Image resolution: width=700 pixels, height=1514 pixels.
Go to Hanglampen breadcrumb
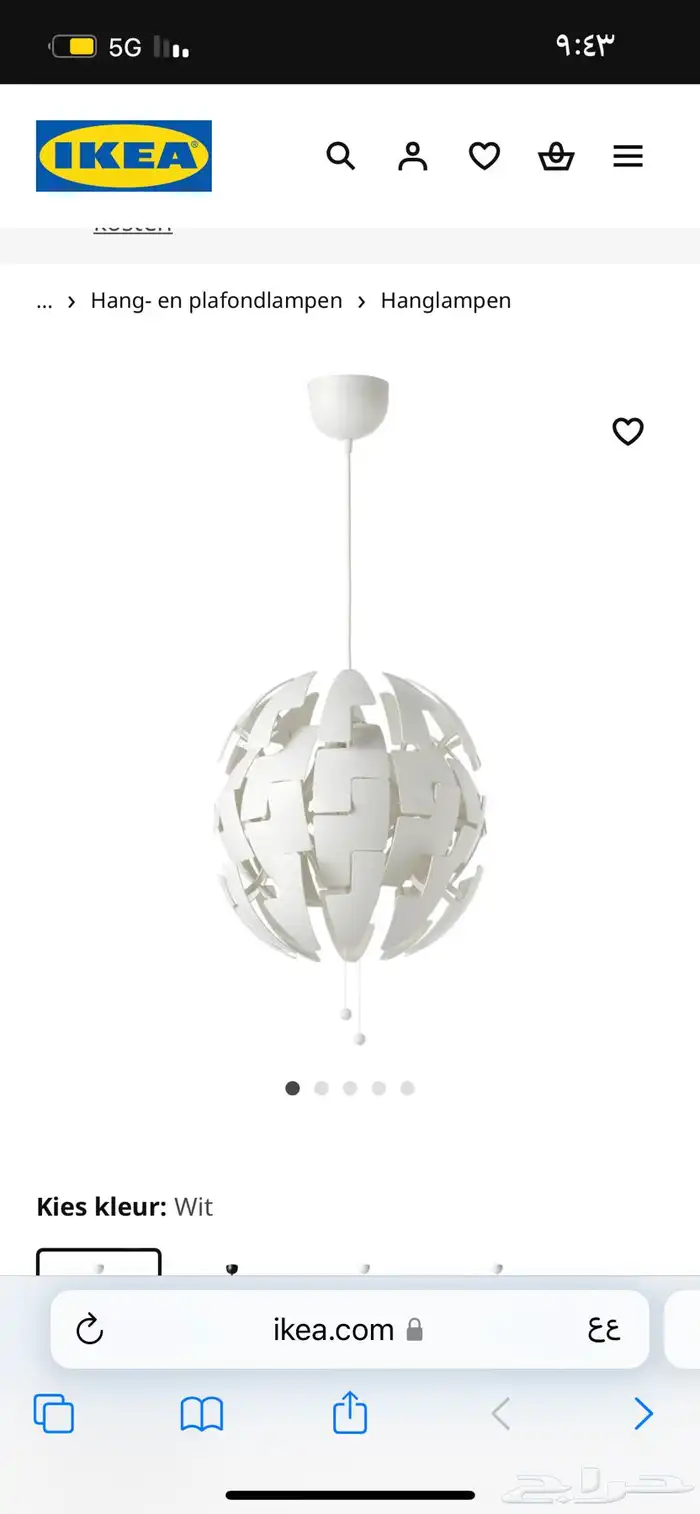point(445,300)
